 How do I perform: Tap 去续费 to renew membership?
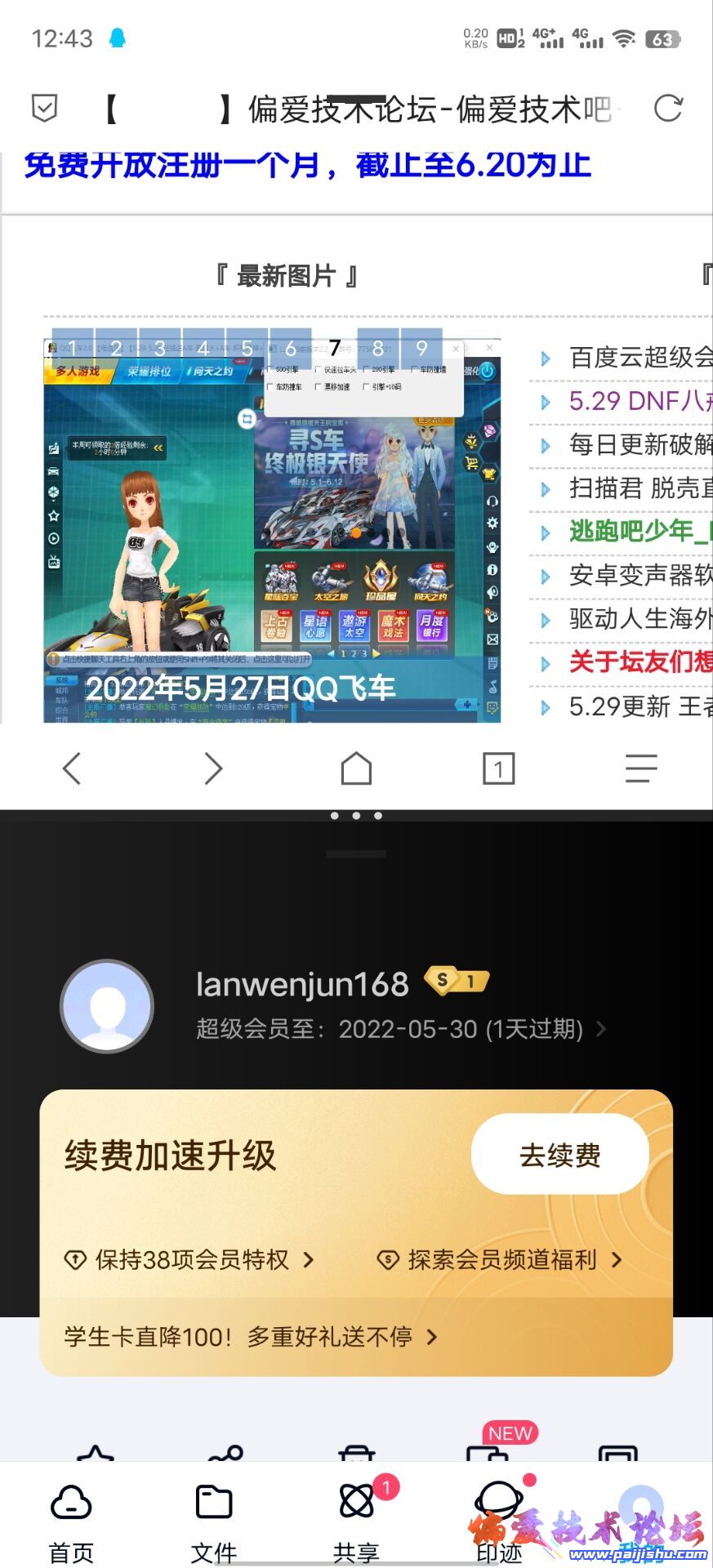[x=559, y=1156]
